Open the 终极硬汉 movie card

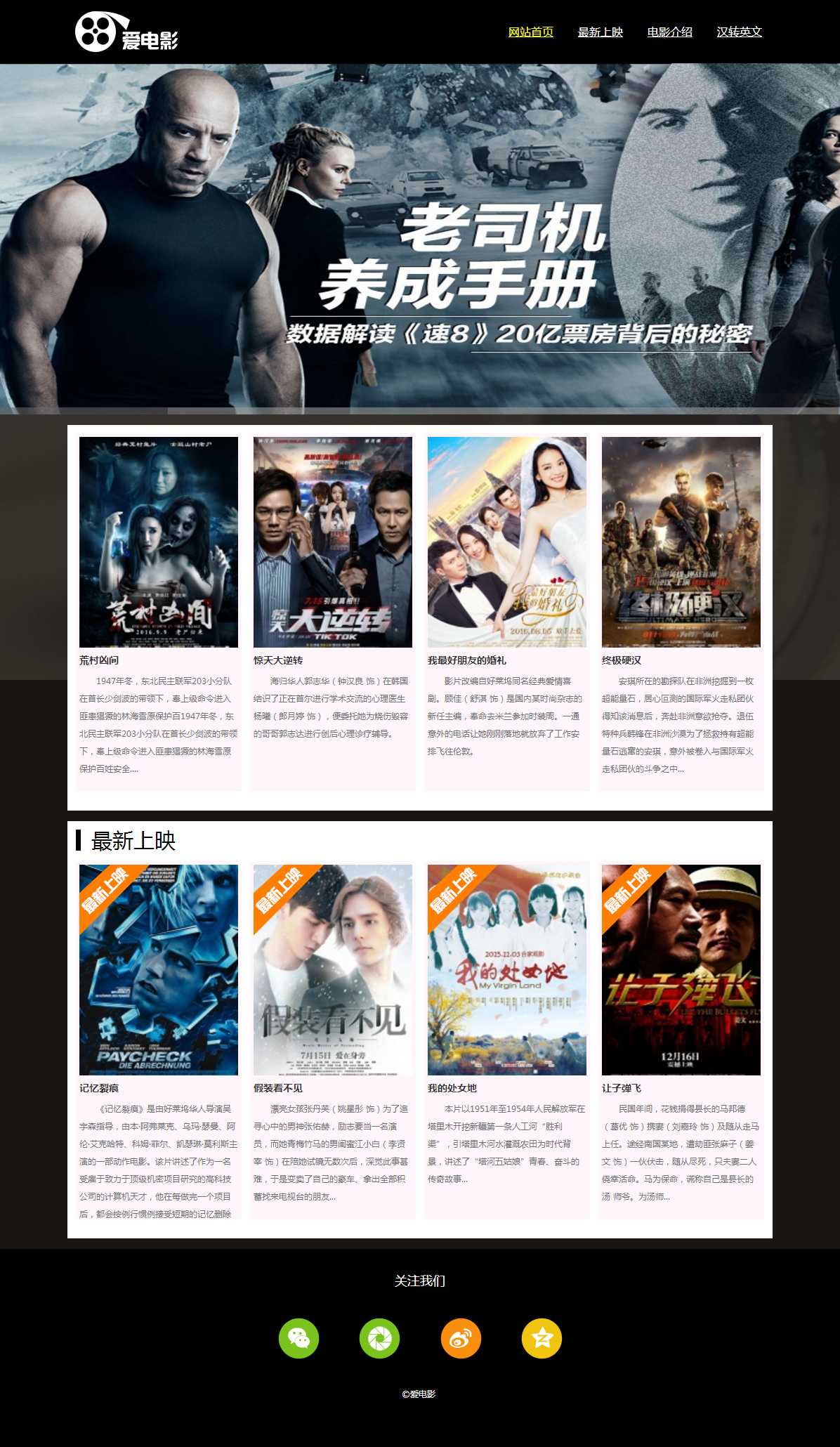coord(681,542)
